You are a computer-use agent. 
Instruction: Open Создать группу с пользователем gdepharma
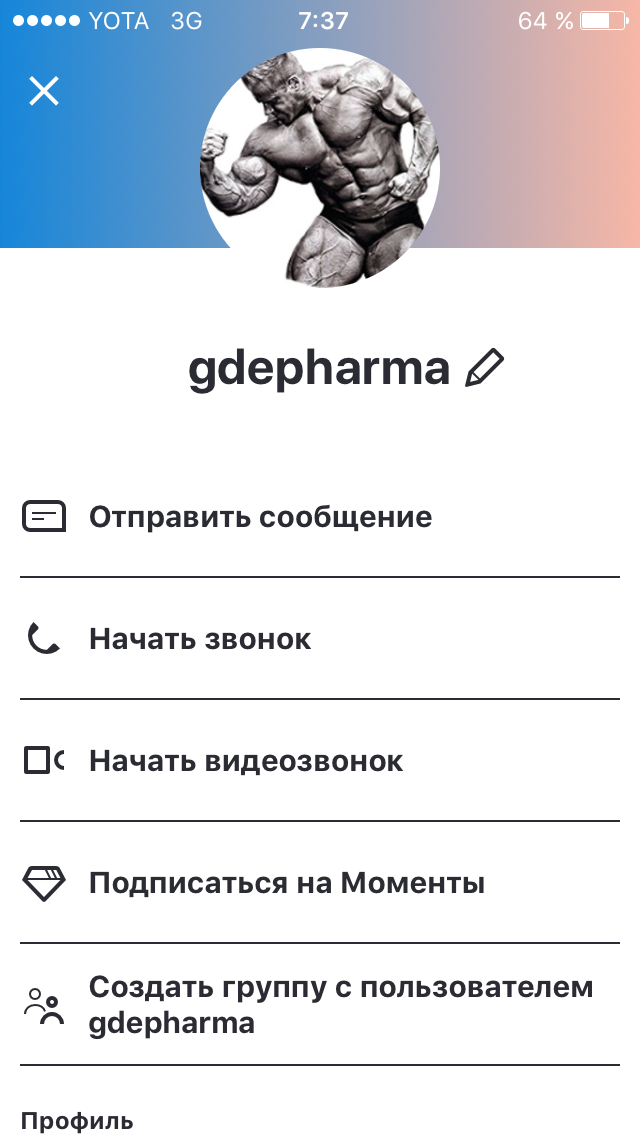coord(340,1005)
